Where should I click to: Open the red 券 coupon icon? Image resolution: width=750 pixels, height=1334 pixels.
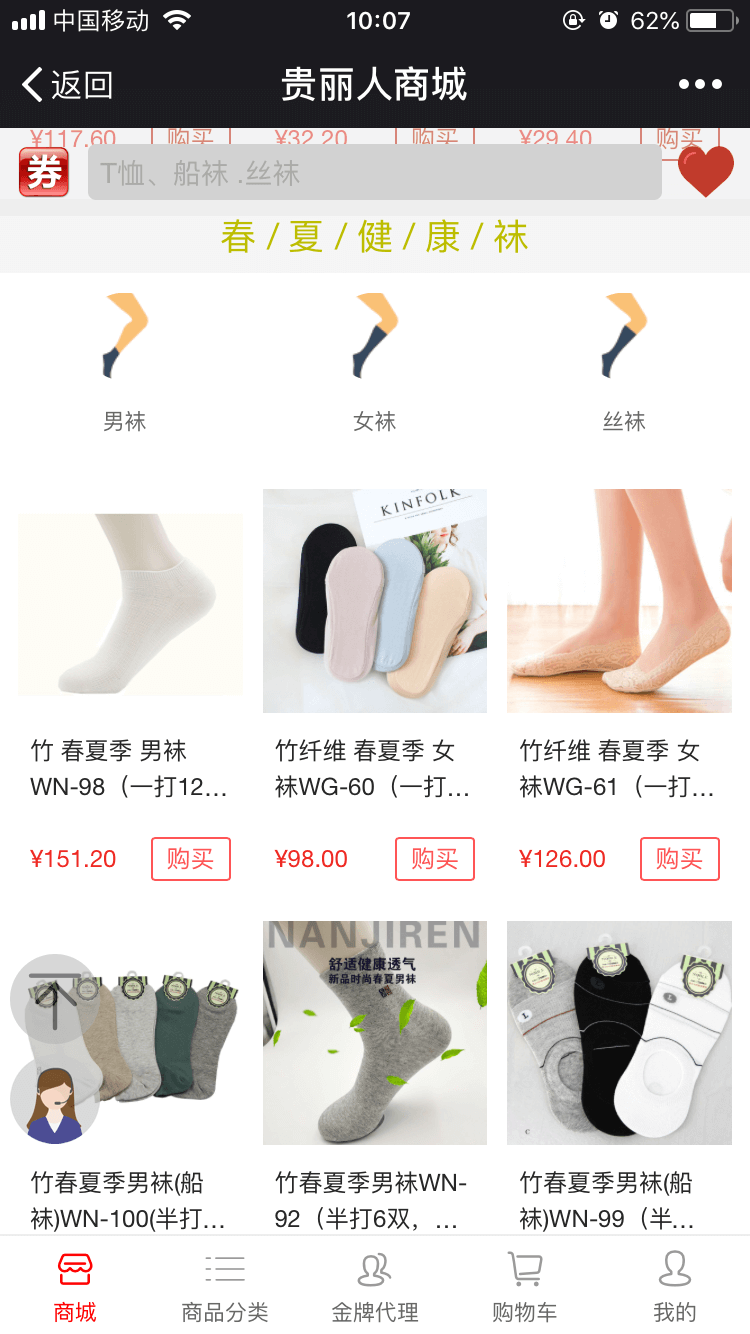[x=44, y=172]
